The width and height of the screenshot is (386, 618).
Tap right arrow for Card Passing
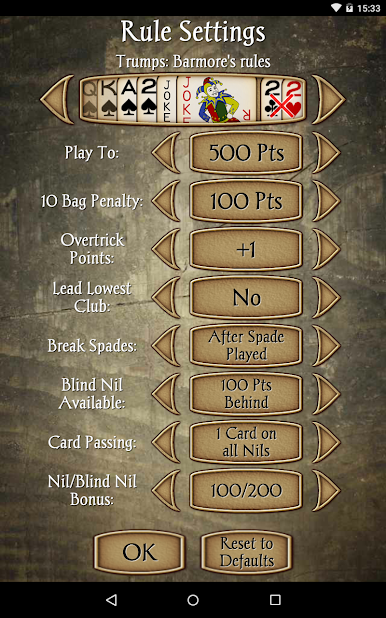[326, 442]
